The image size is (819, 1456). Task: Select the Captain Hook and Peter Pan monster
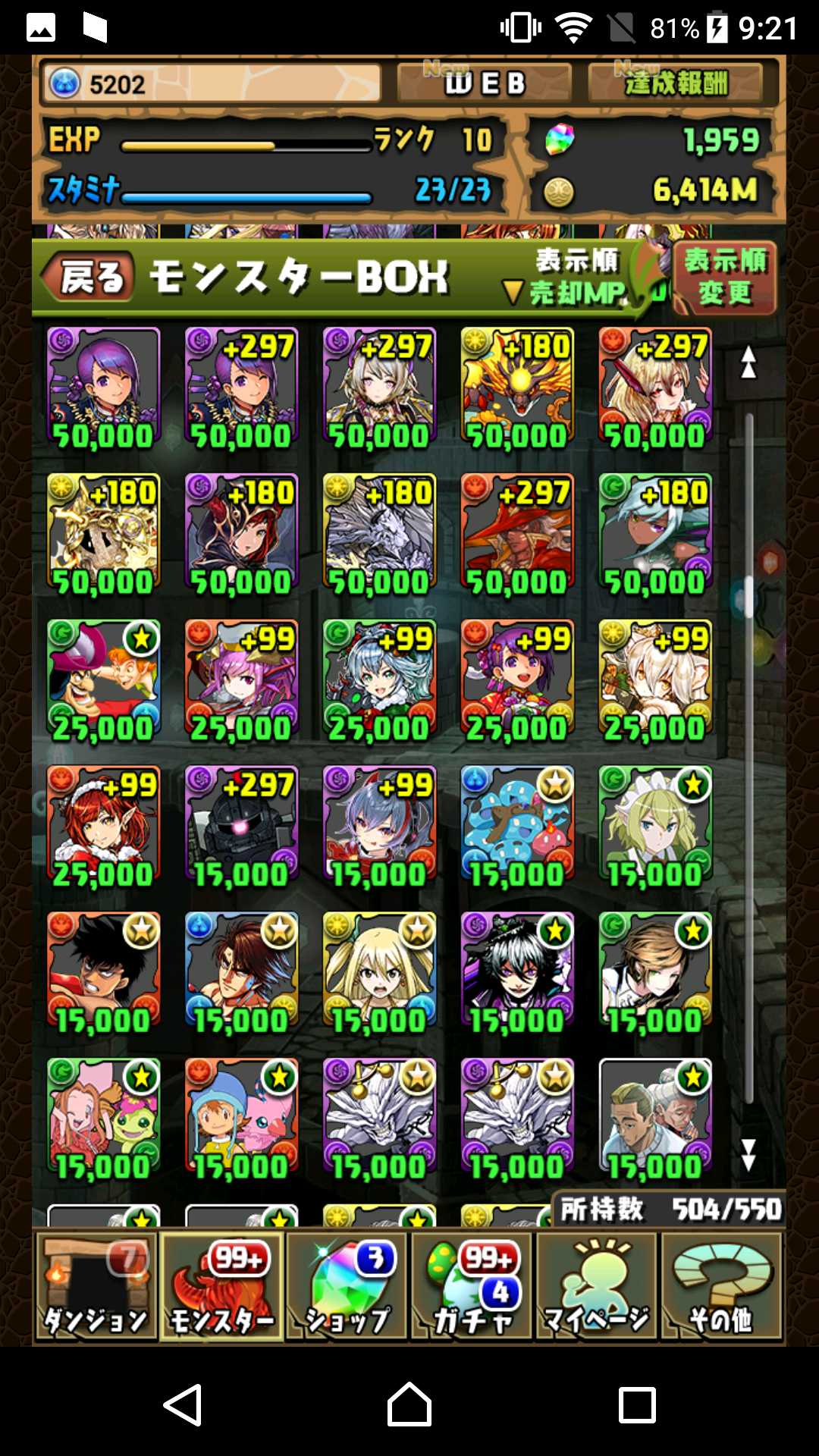(x=103, y=681)
